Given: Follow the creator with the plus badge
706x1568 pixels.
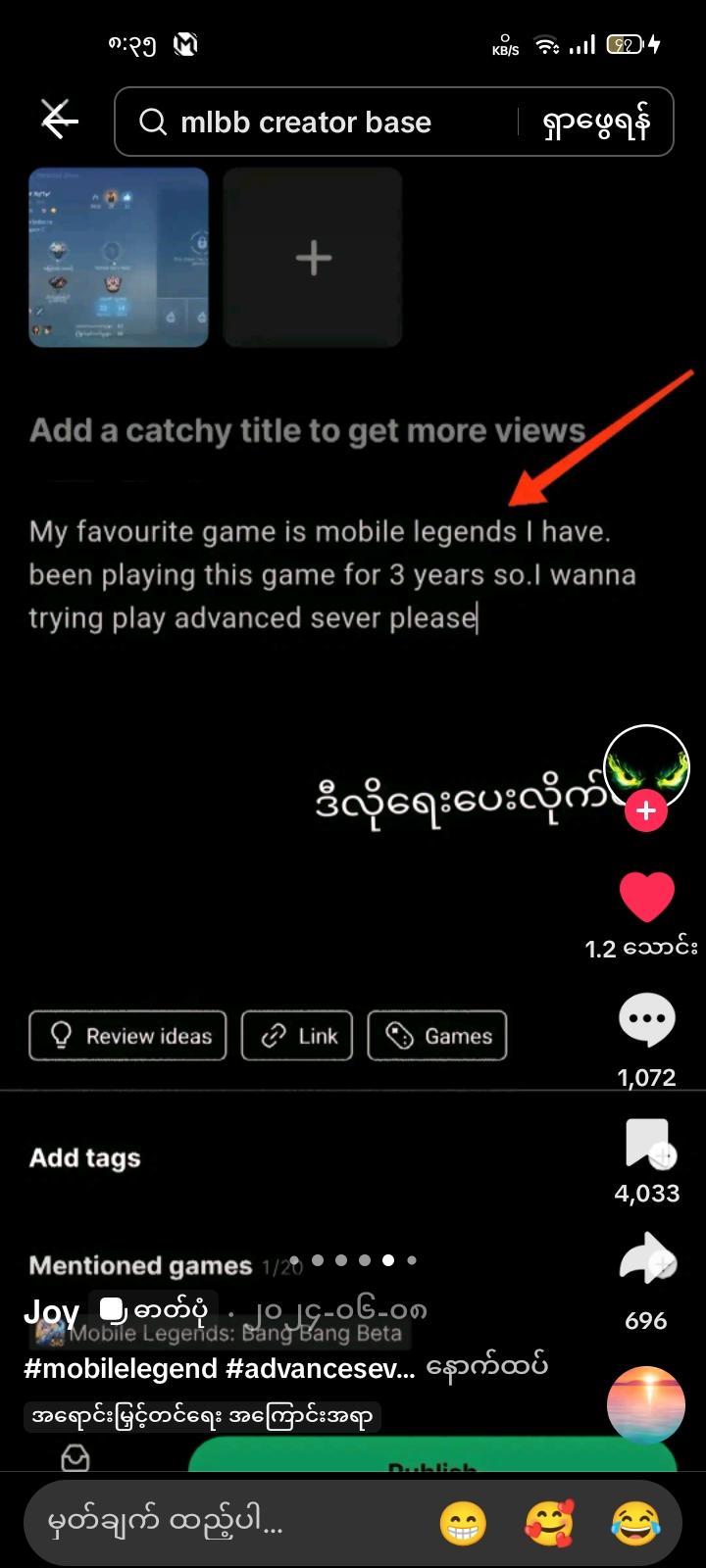Looking at the screenshot, I should [646, 811].
